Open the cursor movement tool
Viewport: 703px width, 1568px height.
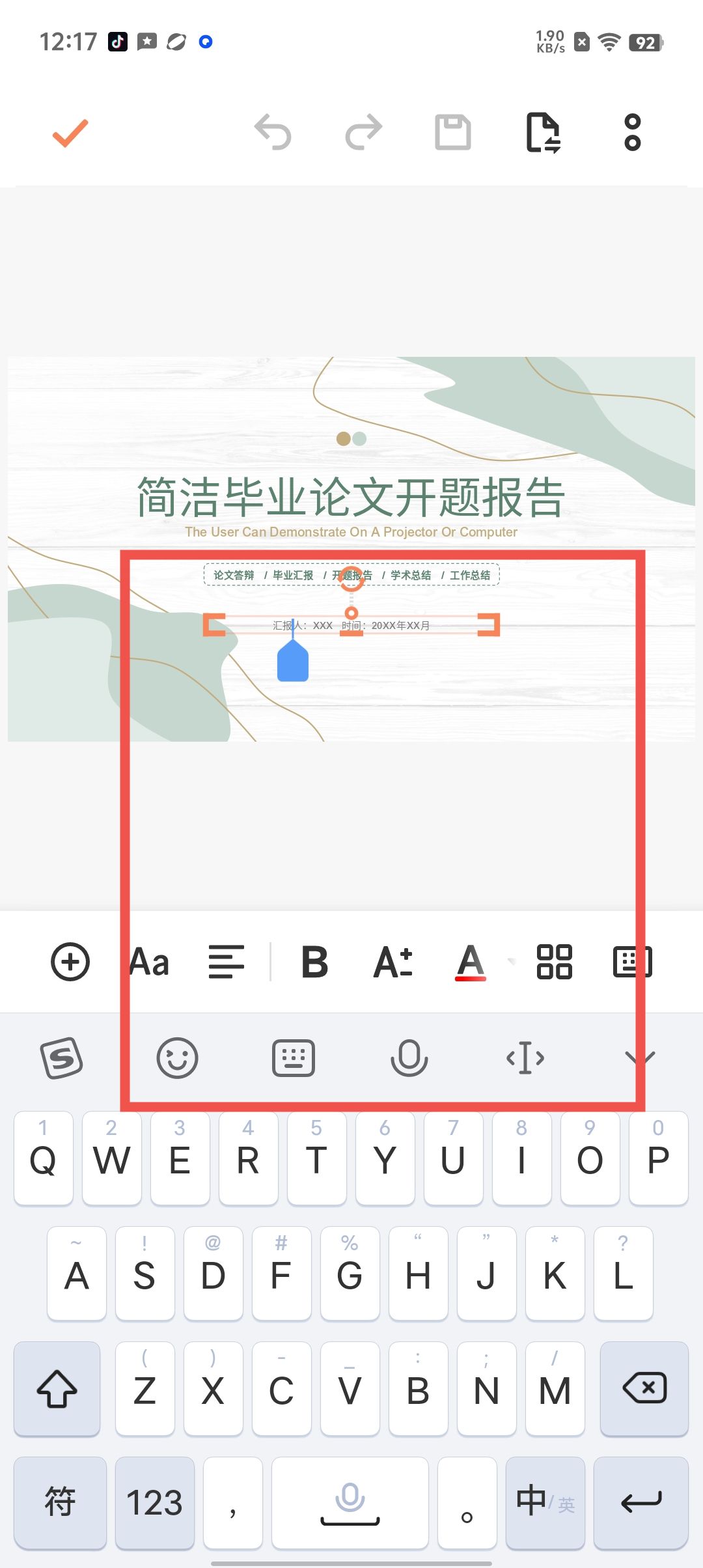point(525,1057)
